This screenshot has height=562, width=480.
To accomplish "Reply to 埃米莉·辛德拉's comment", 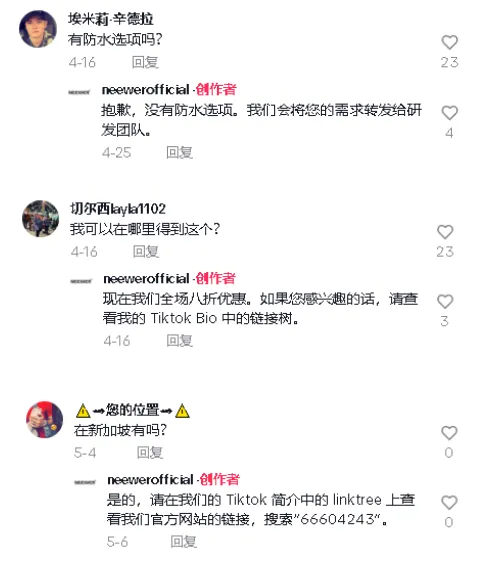I will click(x=145, y=62).
